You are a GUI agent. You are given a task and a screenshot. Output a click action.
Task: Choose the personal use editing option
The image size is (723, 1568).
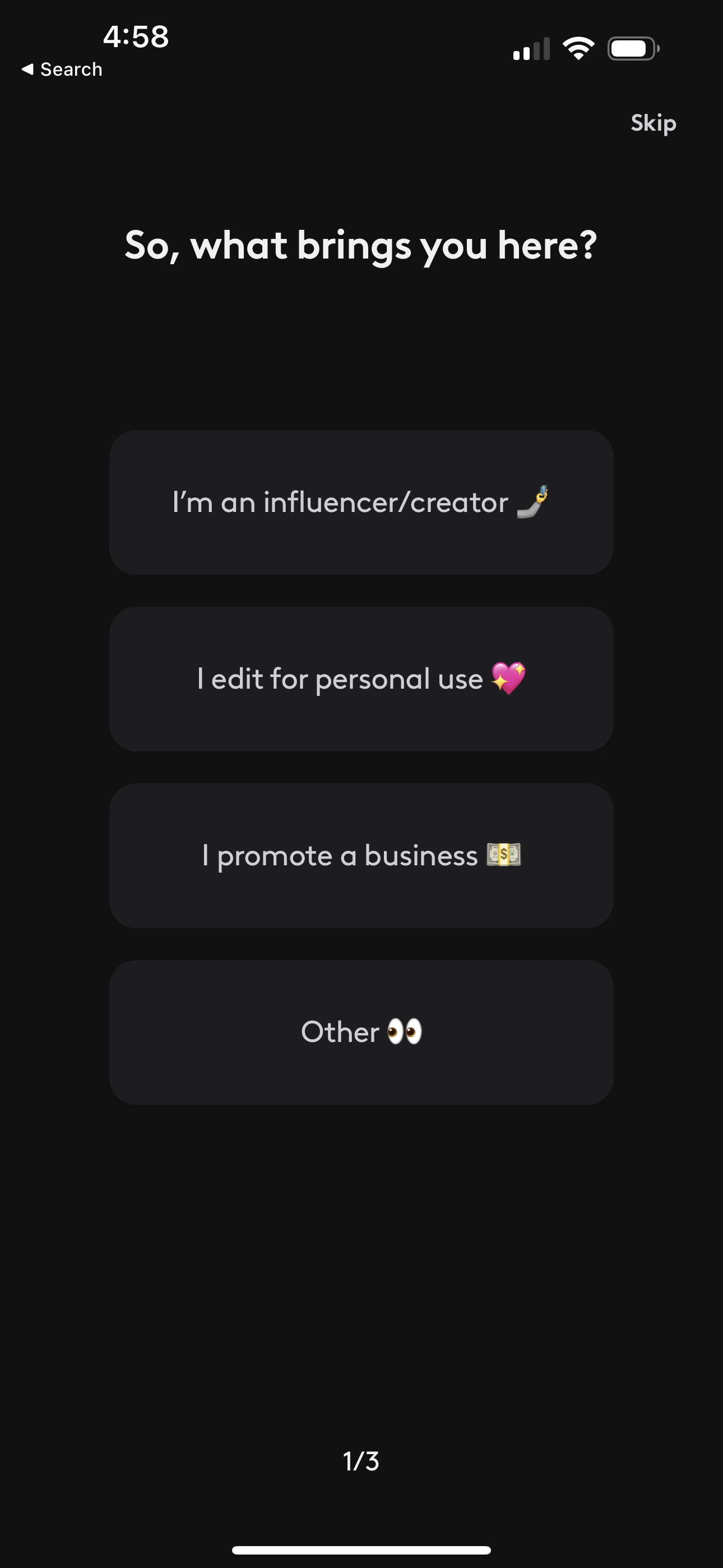pyautogui.click(x=361, y=678)
